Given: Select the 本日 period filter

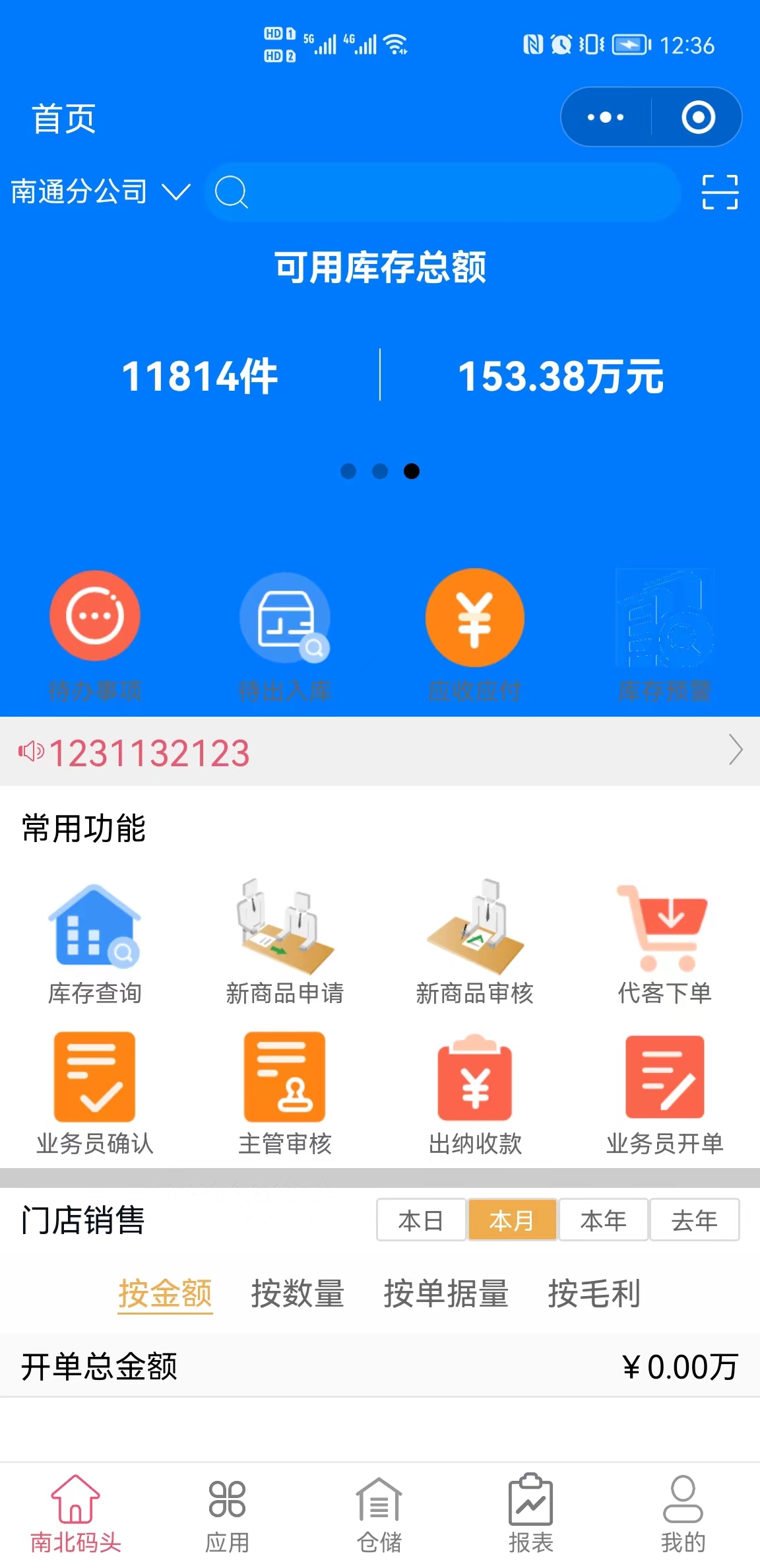Looking at the screenshot, I should [x=422, y=1220].
